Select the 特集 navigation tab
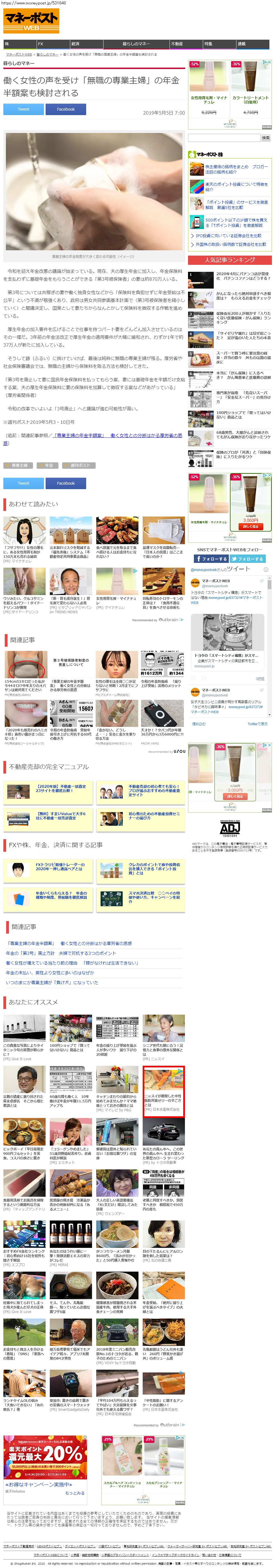The image size is (275, 1568). point(208,44)
